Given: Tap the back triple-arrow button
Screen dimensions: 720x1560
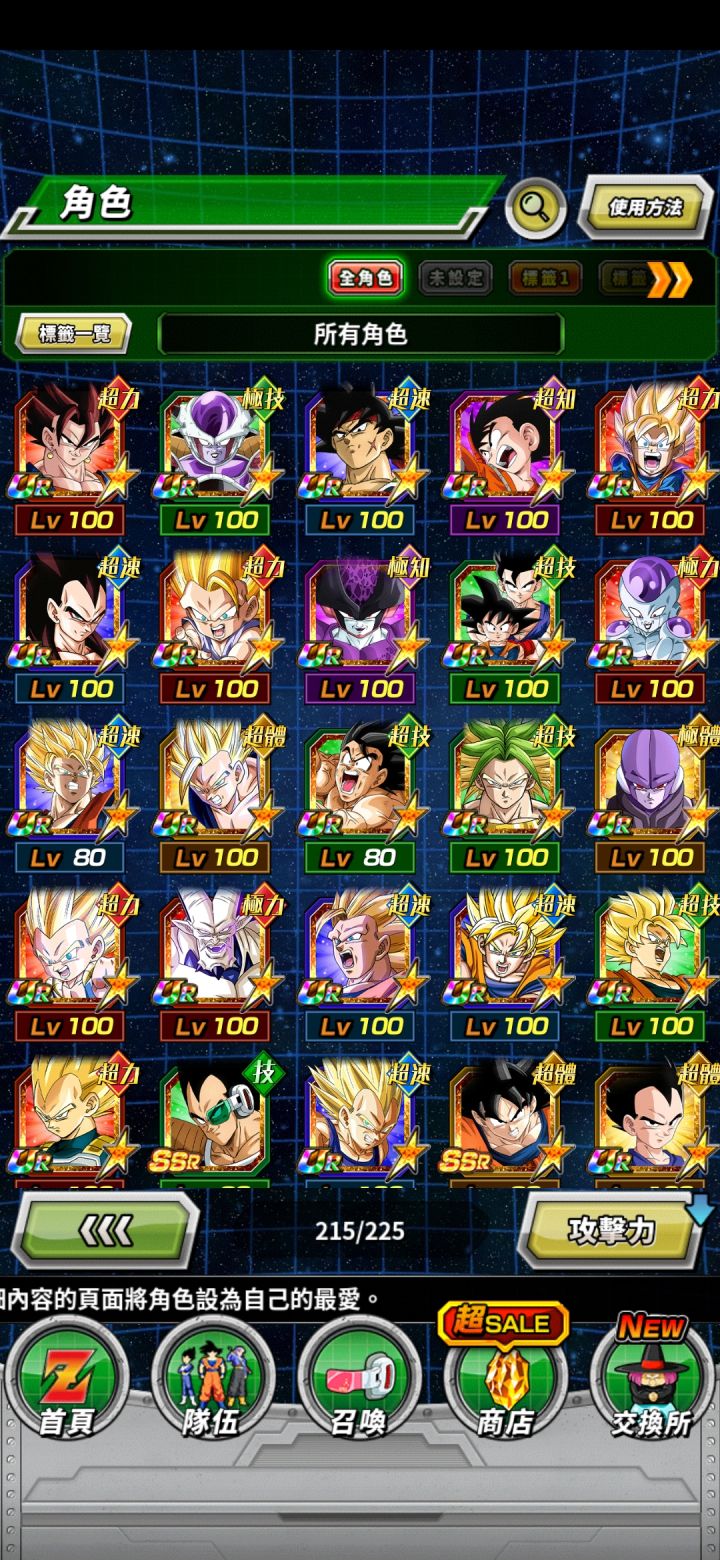Looking at the screenshot, I should coord(105,1229).
